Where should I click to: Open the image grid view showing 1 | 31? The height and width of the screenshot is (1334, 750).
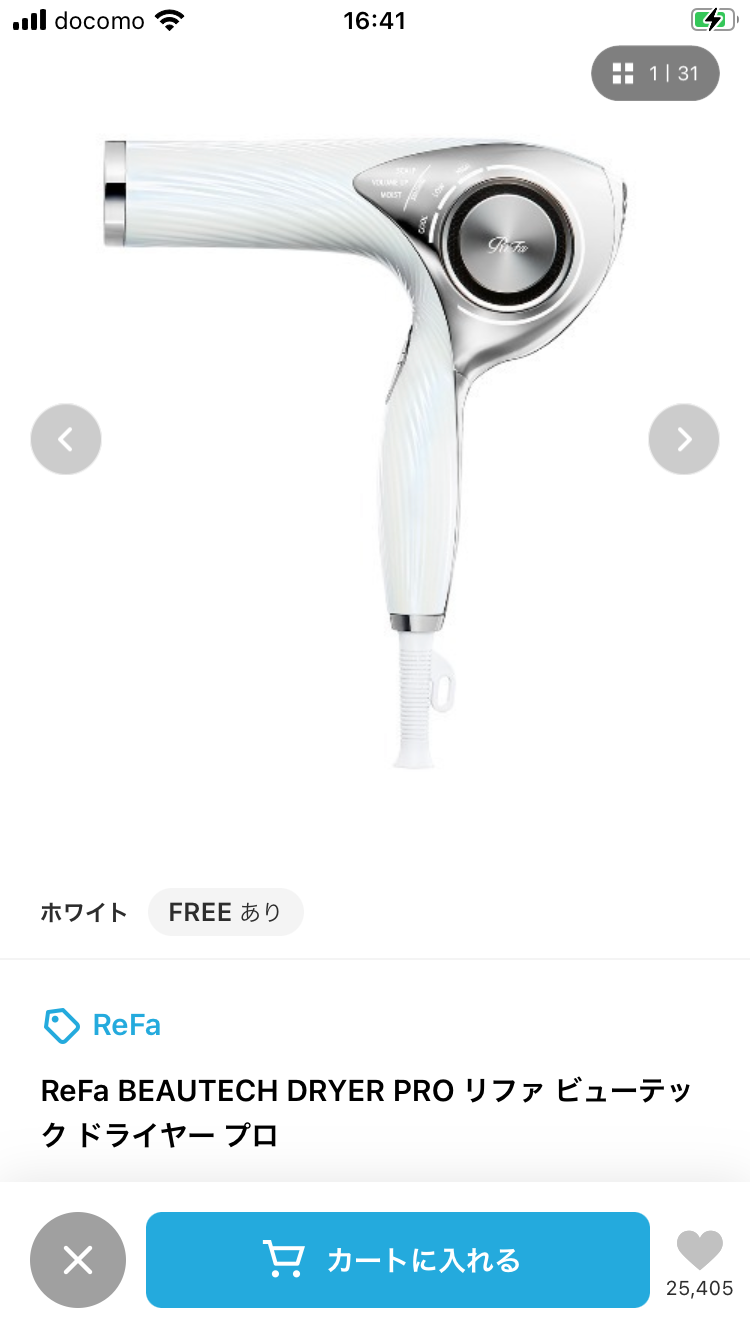click(x=655, y=73)
